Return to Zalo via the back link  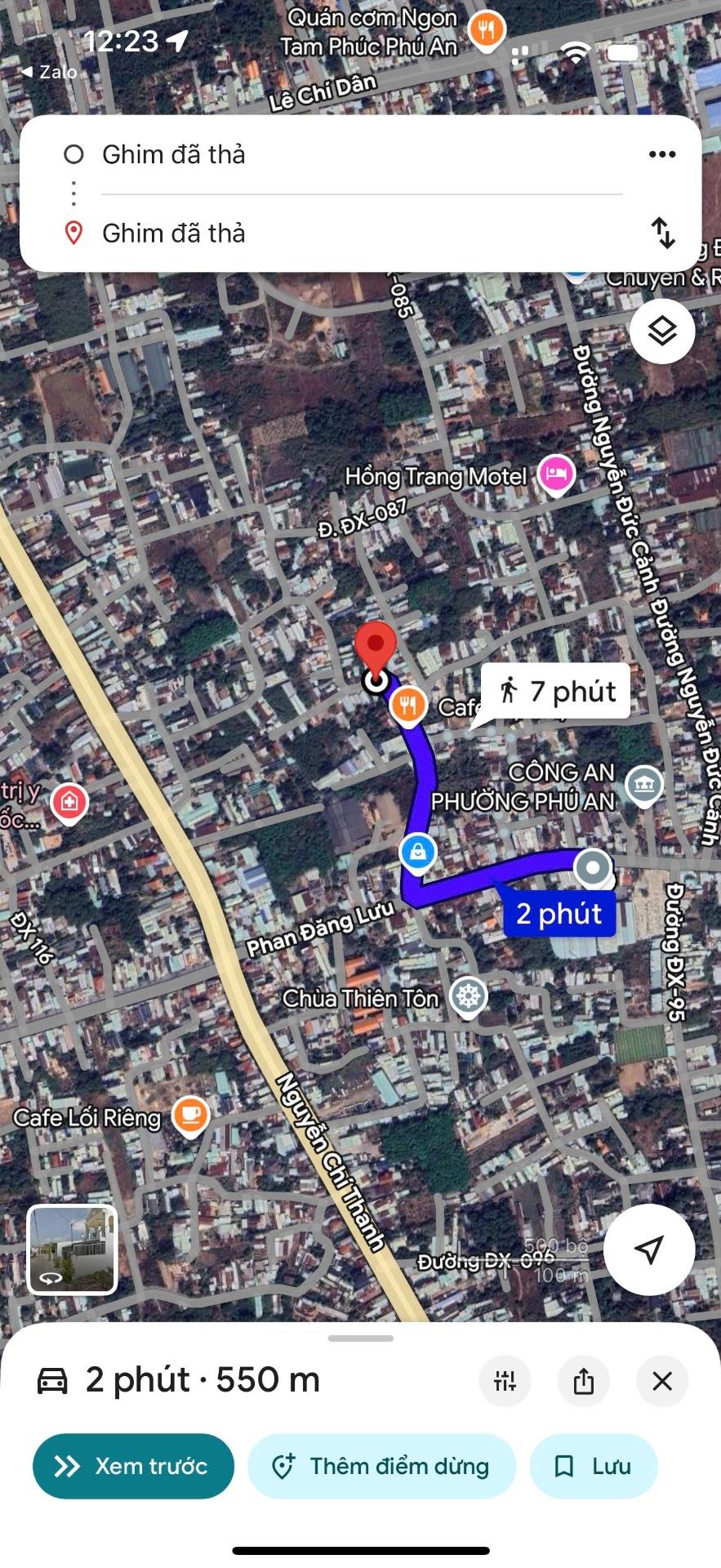coord(50,72)
